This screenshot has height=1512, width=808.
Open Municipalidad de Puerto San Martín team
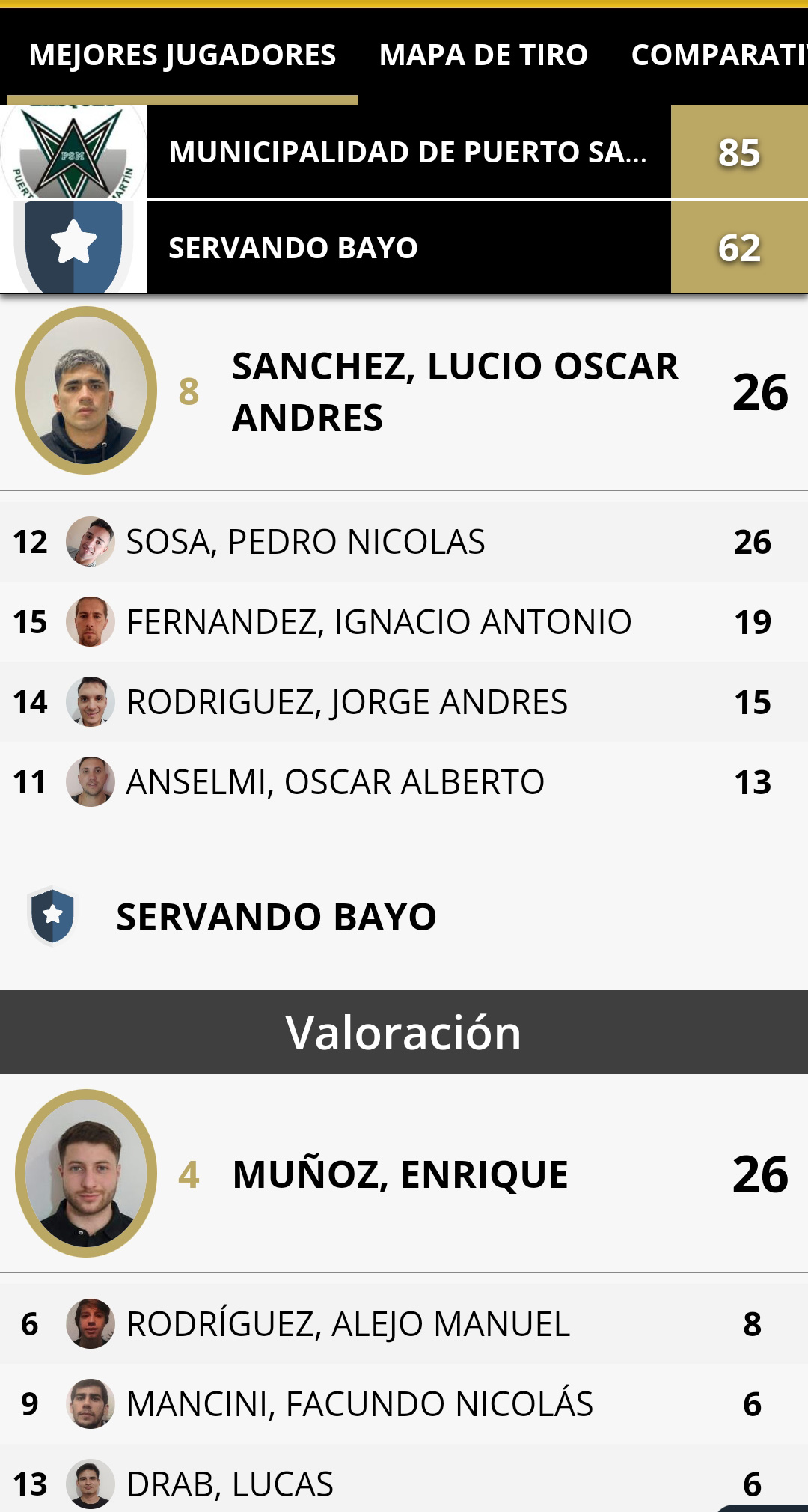click(404, 152)
